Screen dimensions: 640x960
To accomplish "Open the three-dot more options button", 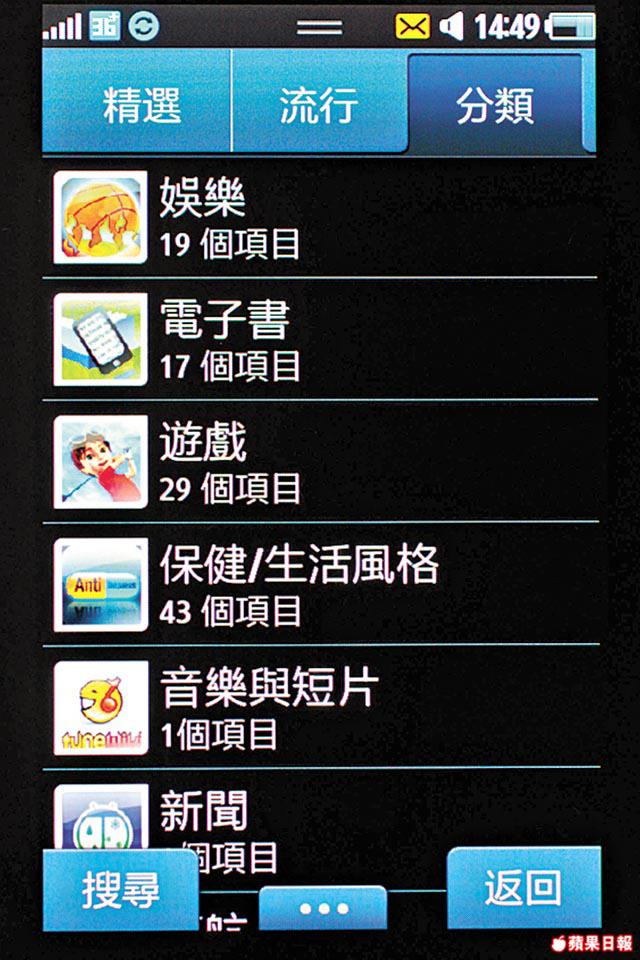I will coord(323,909).
